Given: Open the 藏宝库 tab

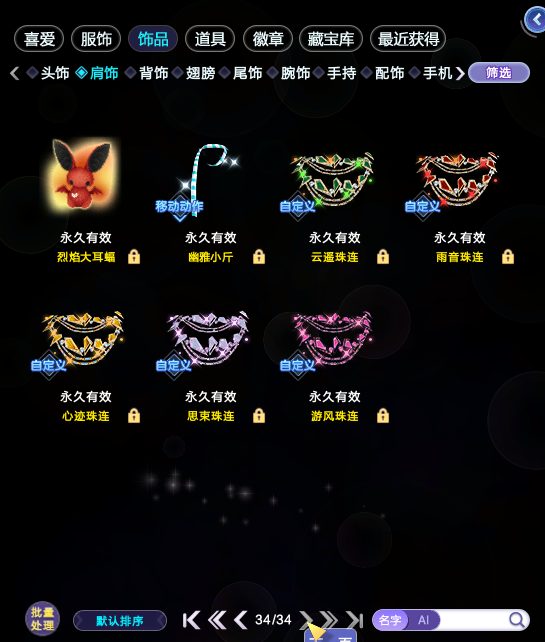Looking at the screenshot, I should coord(331,39).
